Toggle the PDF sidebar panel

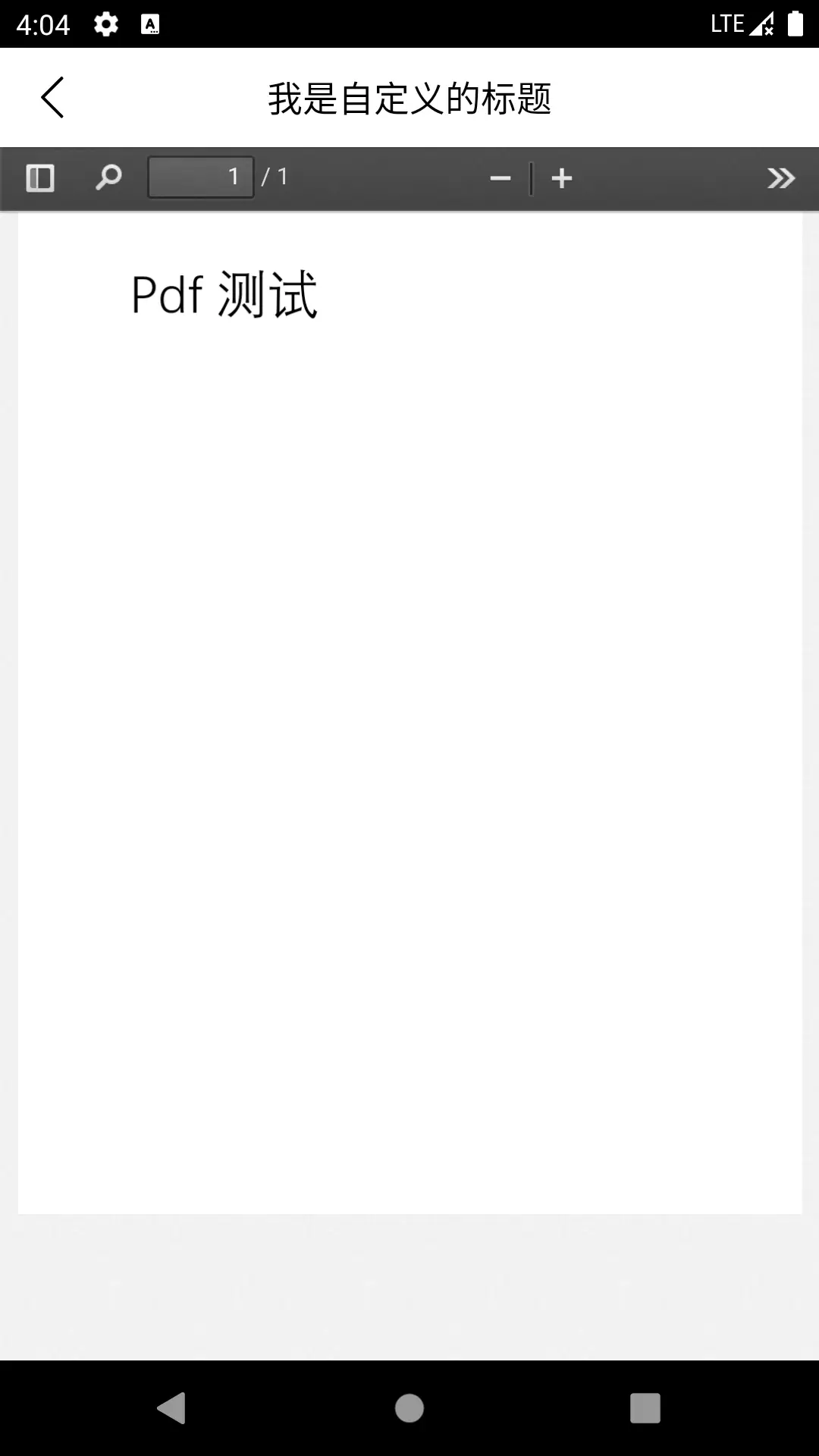(x=40, y=178)
